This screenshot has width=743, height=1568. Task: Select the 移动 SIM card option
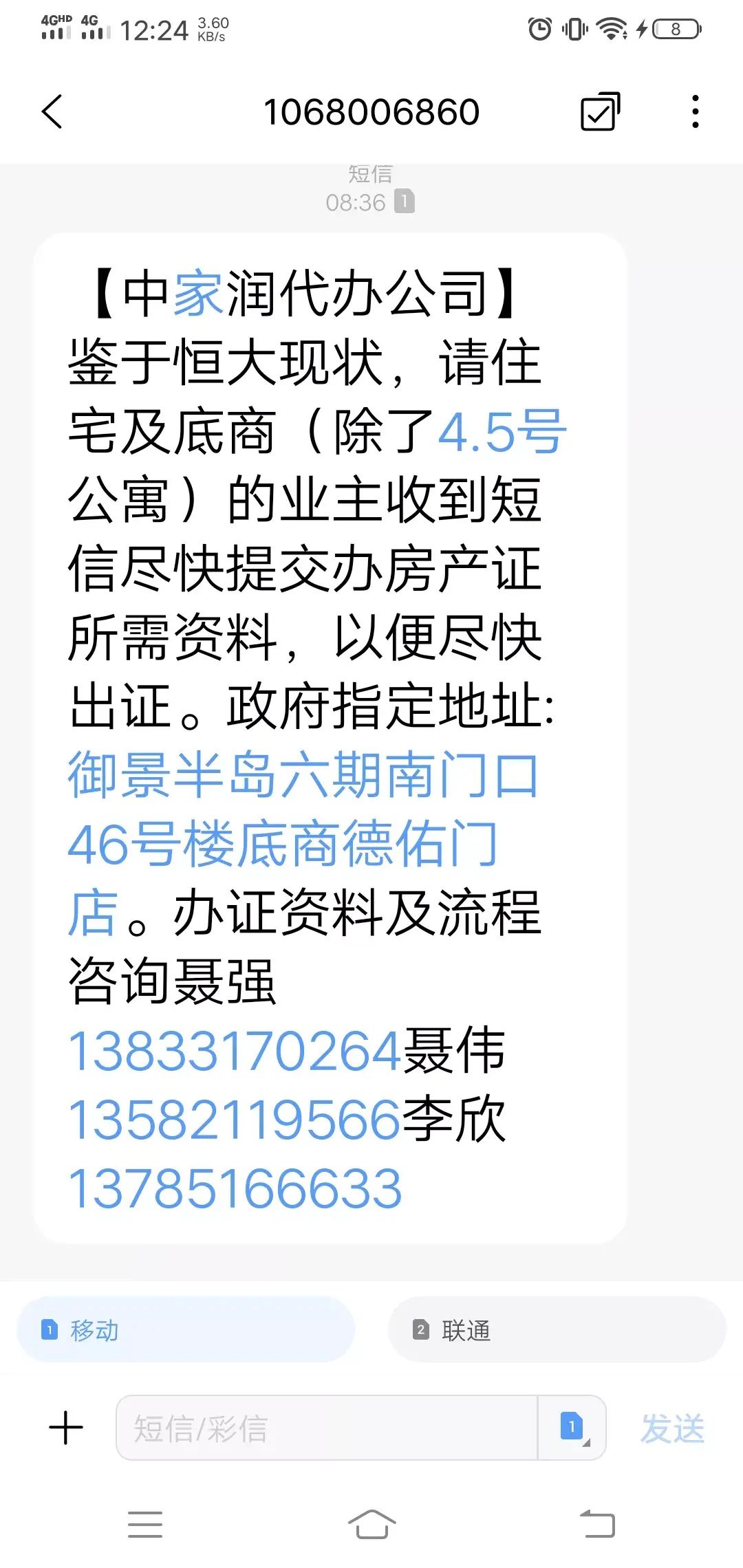pyautogui.click(x=186, y=1330)
